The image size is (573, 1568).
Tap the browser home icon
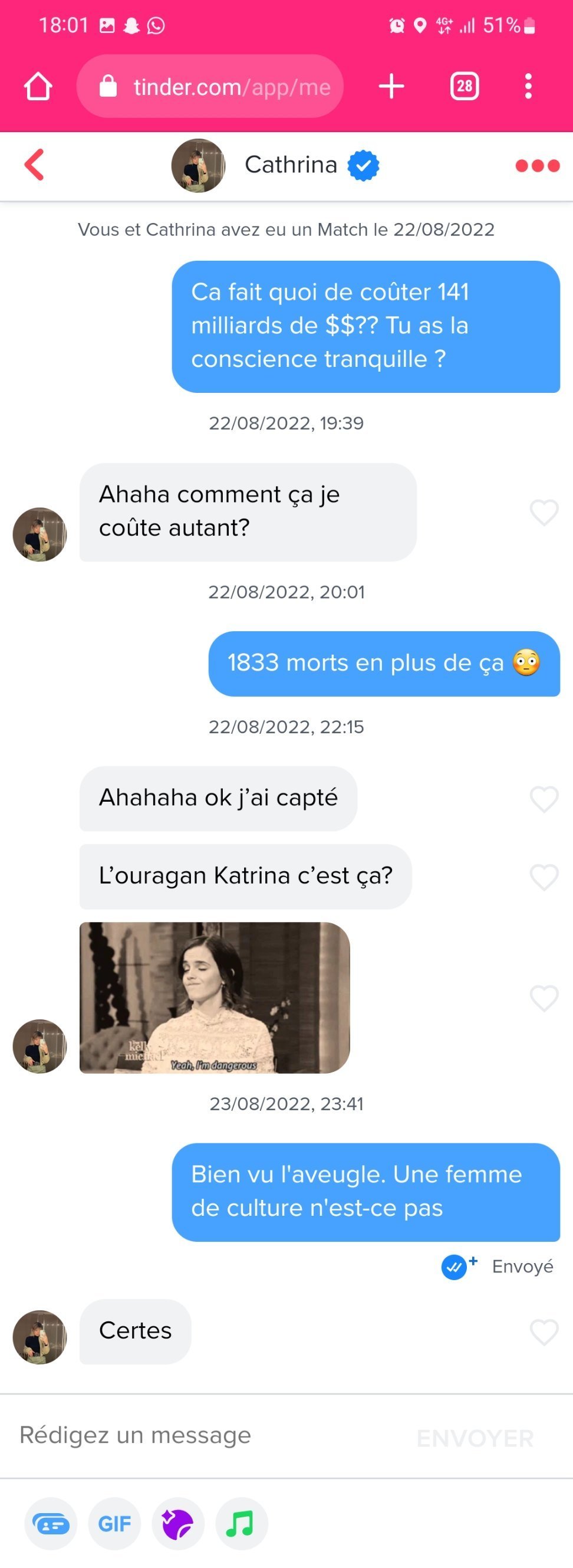[x=38, y=87]
